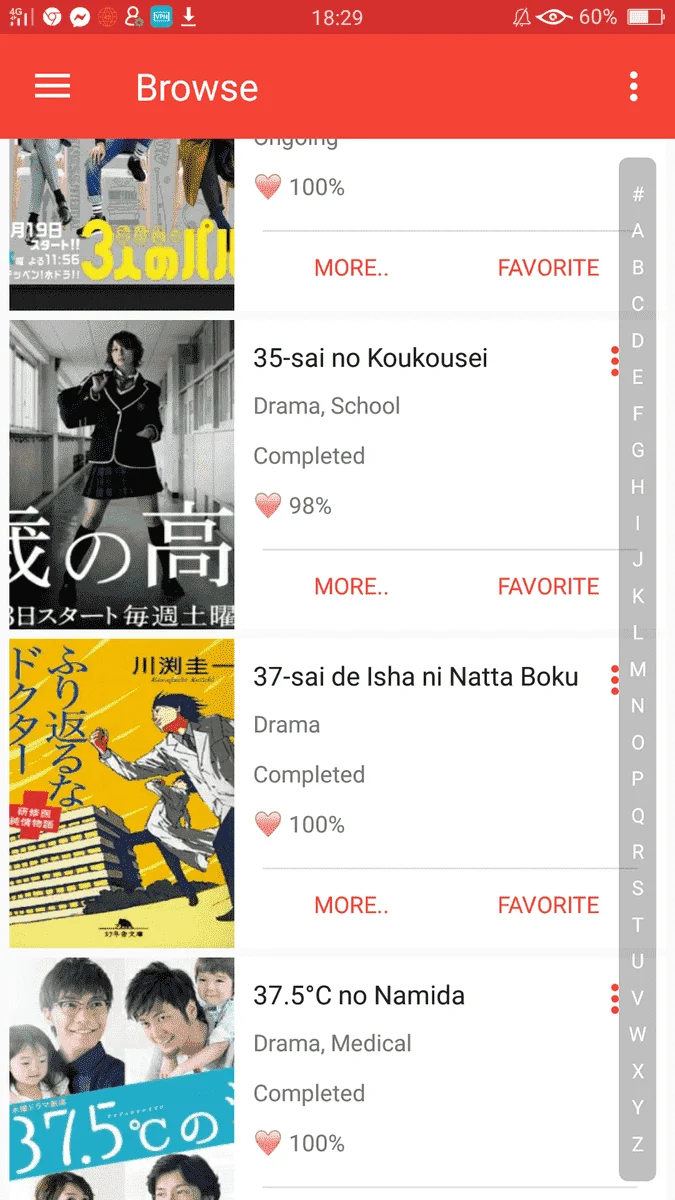Open options dots for 35-sai no Koukousei
The image size is (675, 1200).
click(614, 361)
